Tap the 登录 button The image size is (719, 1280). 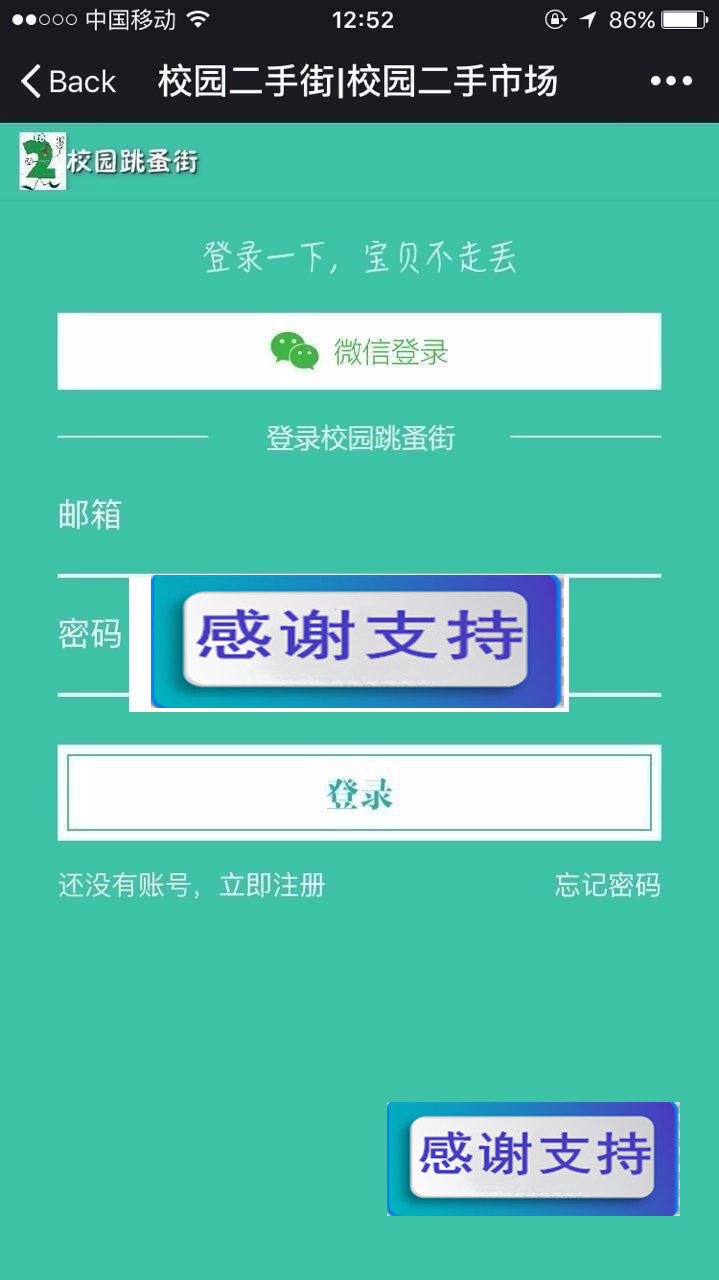point(359,793)
